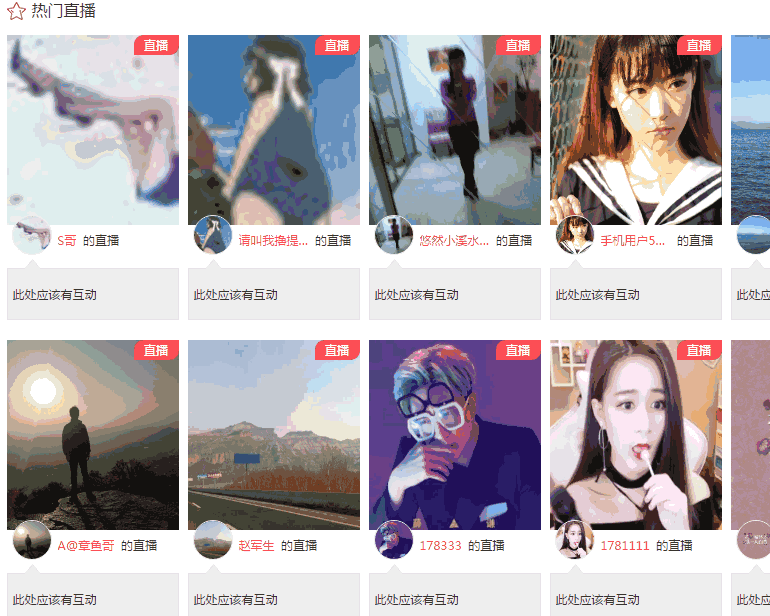Open A@章鱼哥's live stream thumbnail
Image resolution: width=770 pixels, height=616 pixels.
[x=93, y=435]
